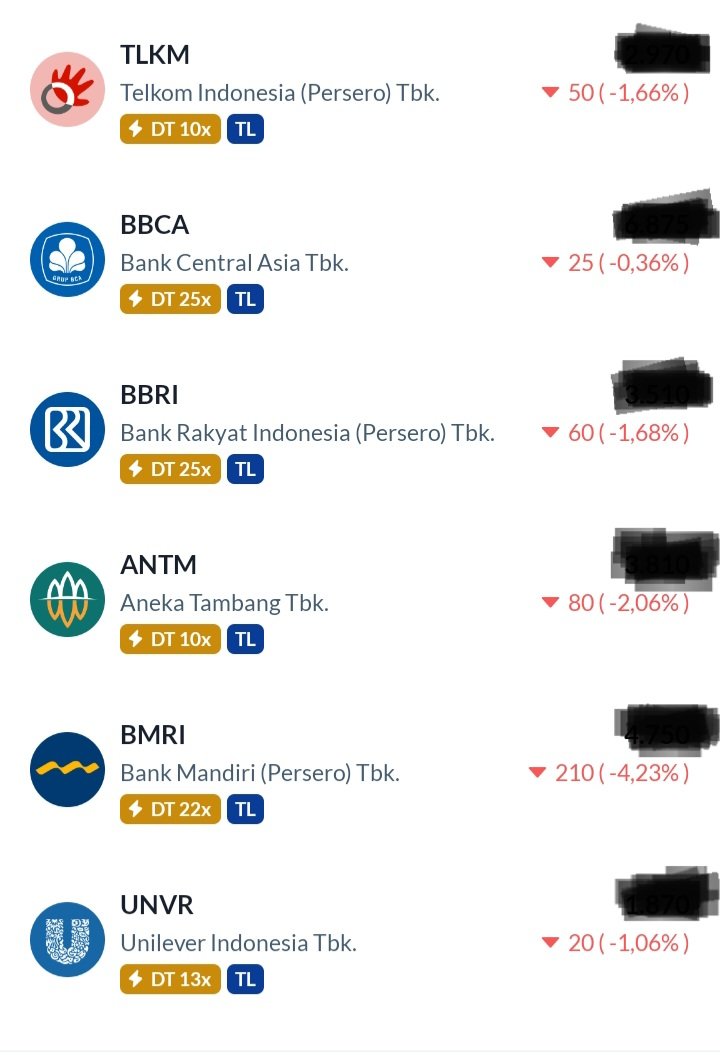Tap the lightning icon on BBCA's DT badge

pos(138,298)
